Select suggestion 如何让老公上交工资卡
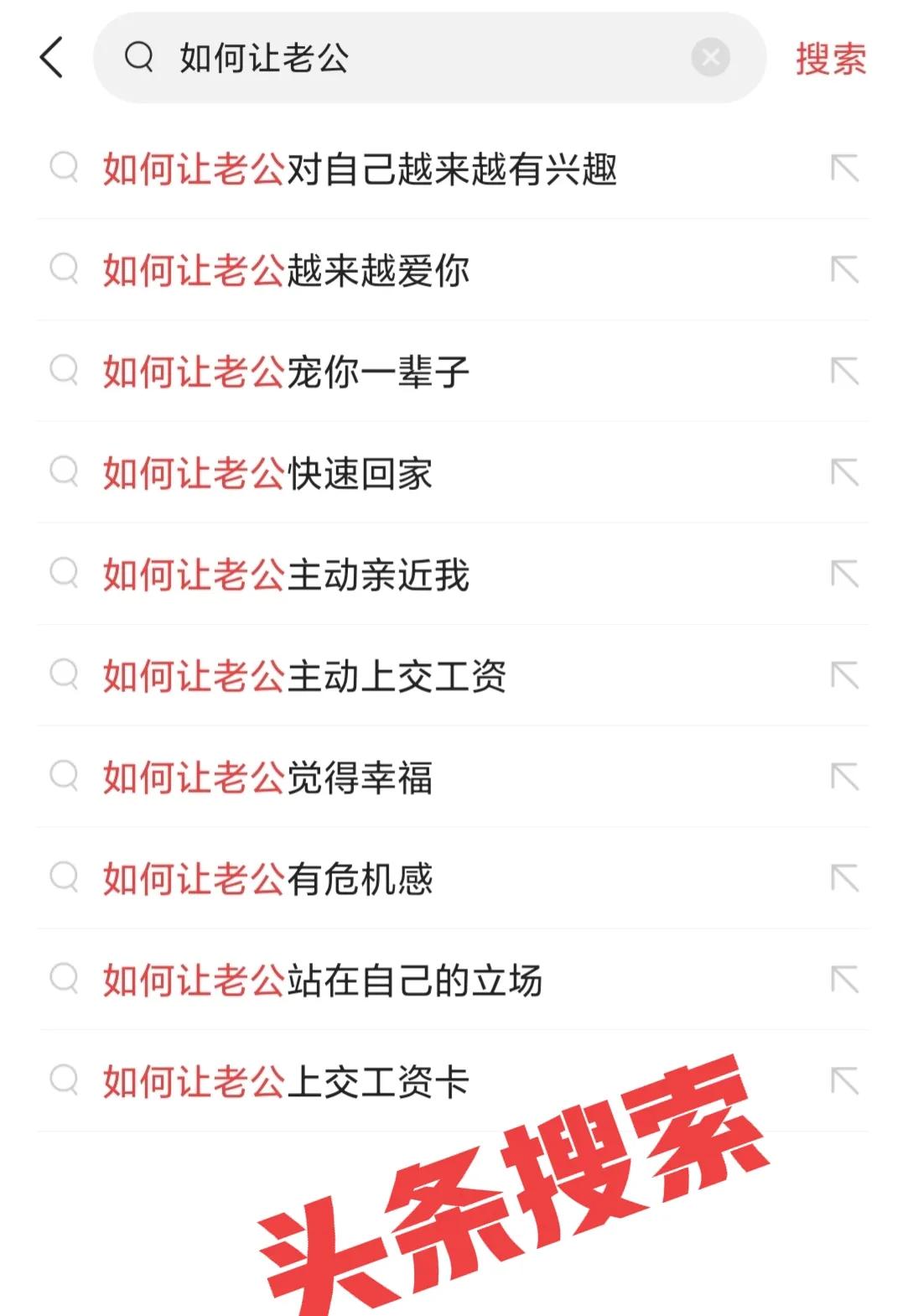 click(285, 1082)
